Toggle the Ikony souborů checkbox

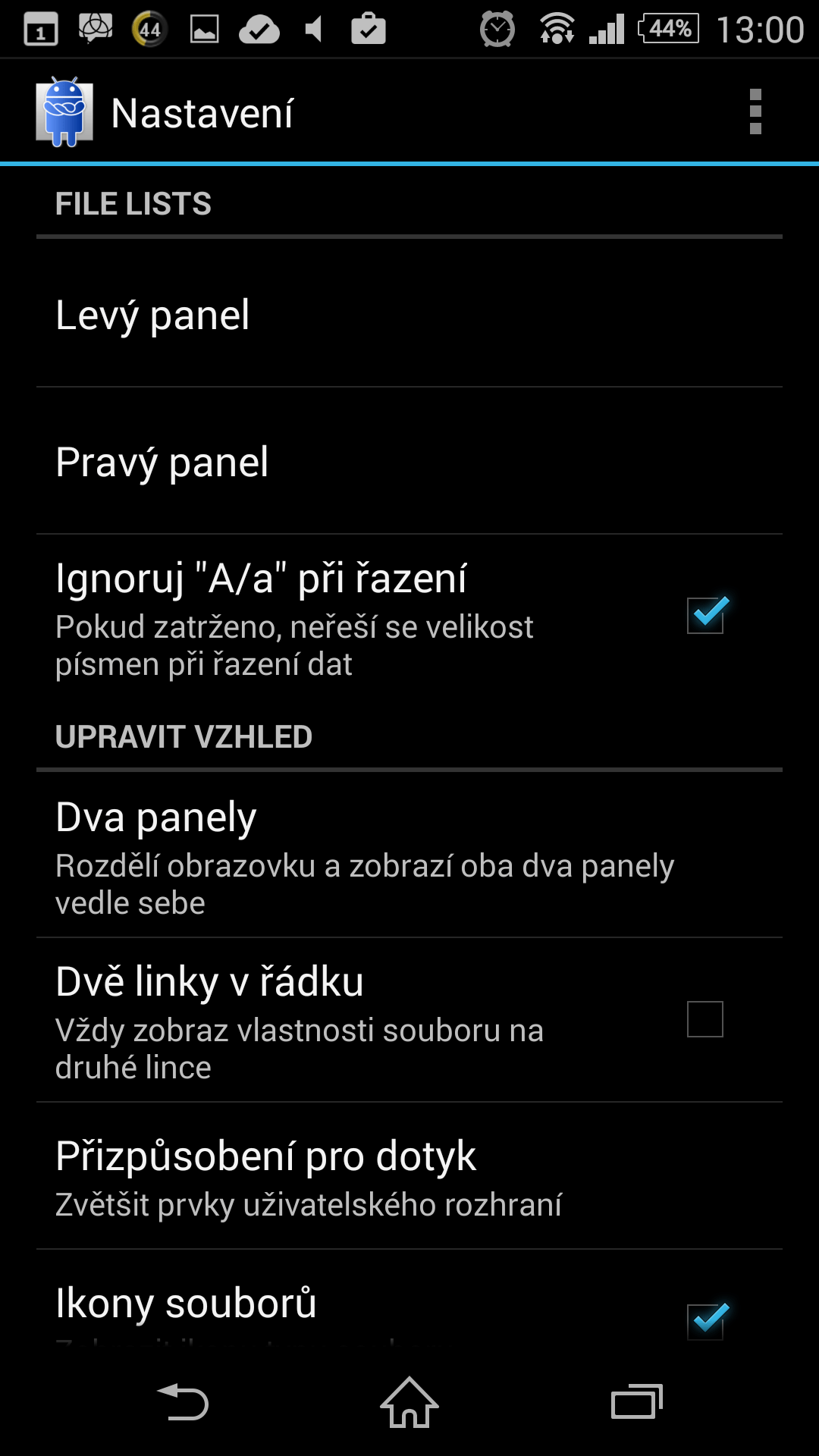point(706,1320)
